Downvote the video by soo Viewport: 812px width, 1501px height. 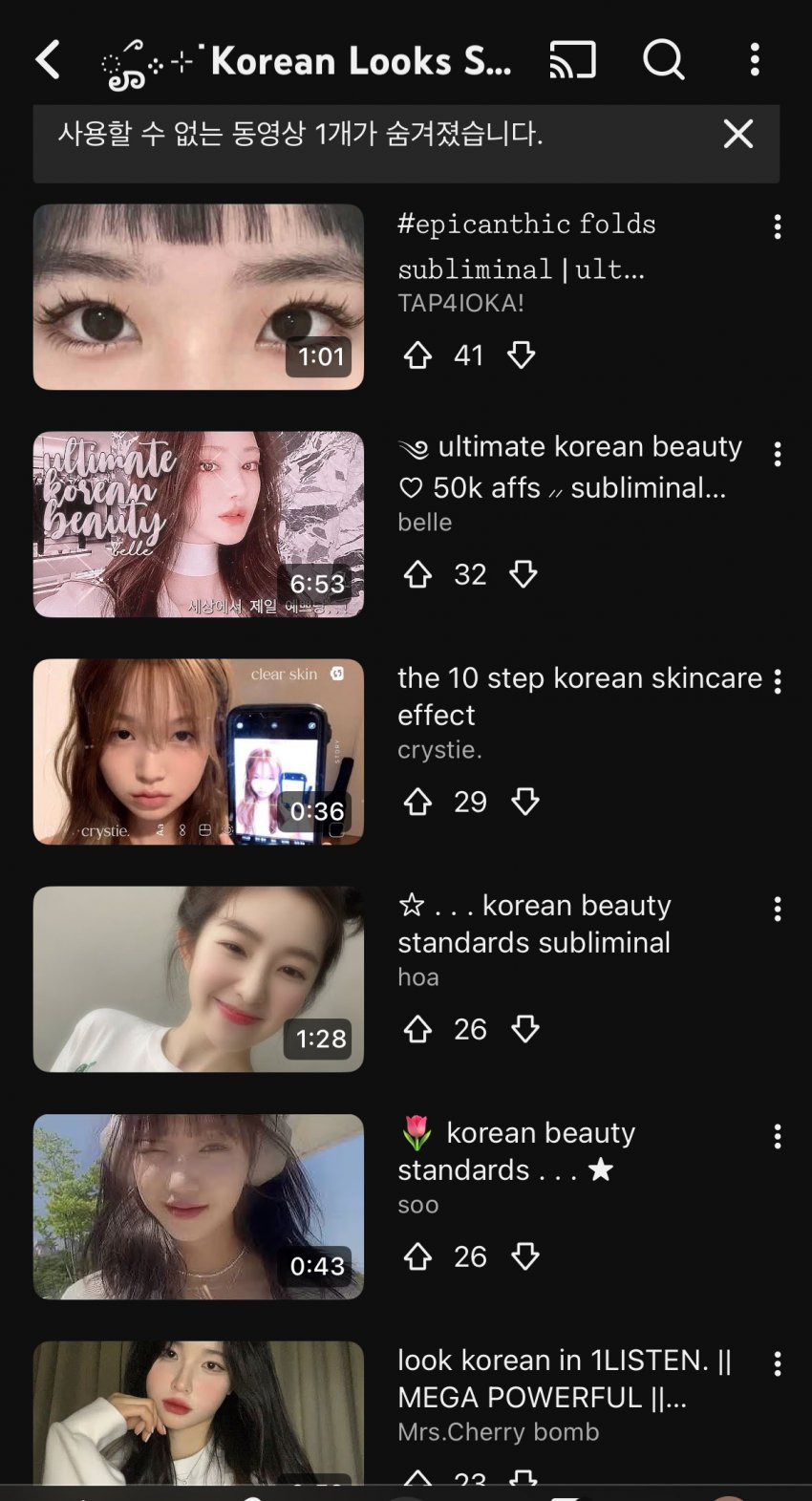tap(525, 1256)
